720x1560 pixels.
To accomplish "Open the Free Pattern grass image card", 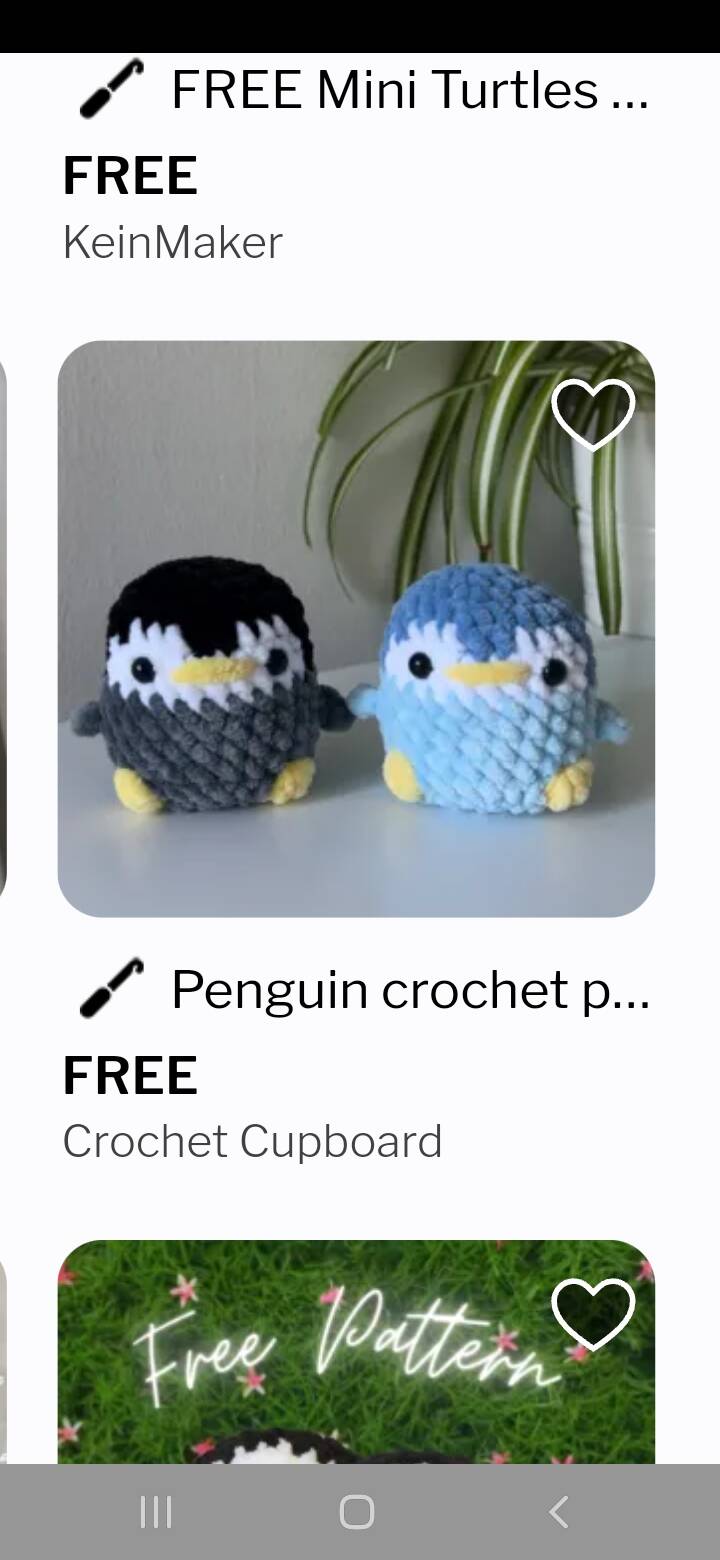I will [x=356, y=1352].
